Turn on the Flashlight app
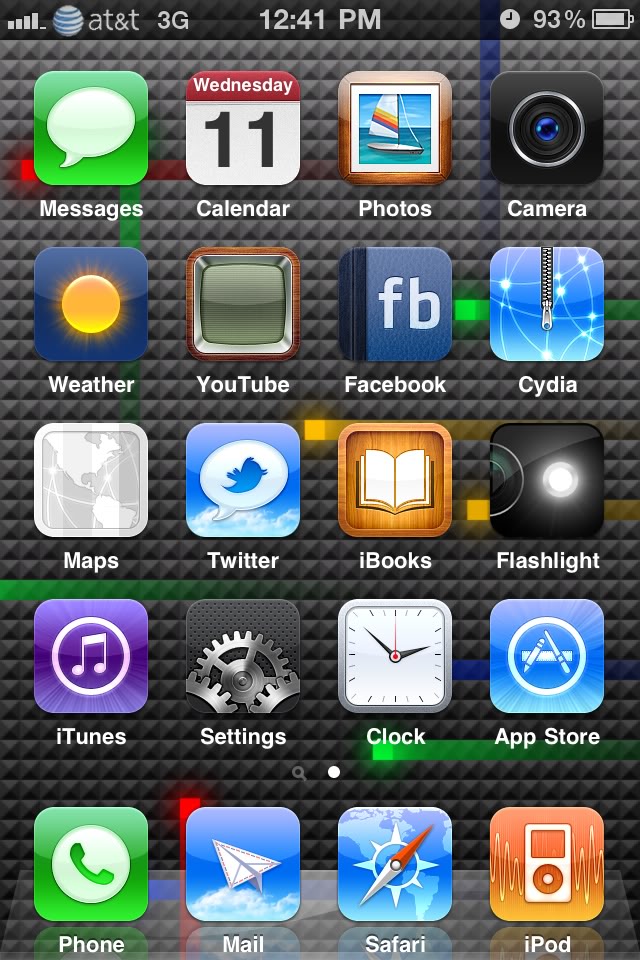The height and width of the screenshot is (960, 640). click(x=547, y=480)
